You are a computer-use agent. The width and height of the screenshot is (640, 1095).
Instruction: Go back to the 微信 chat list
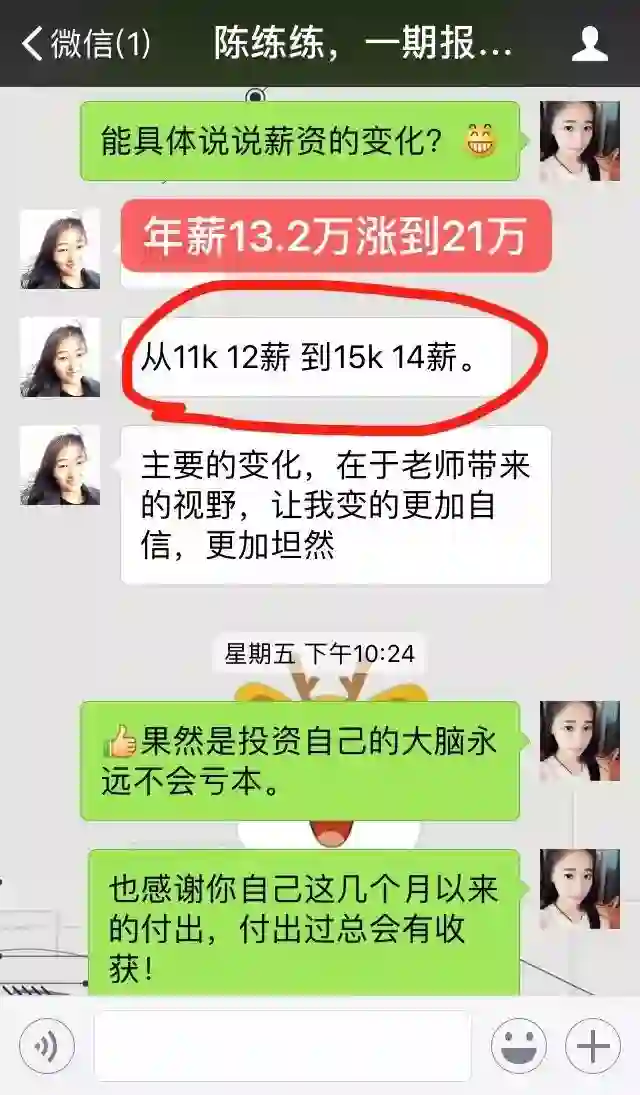[85, 44]
